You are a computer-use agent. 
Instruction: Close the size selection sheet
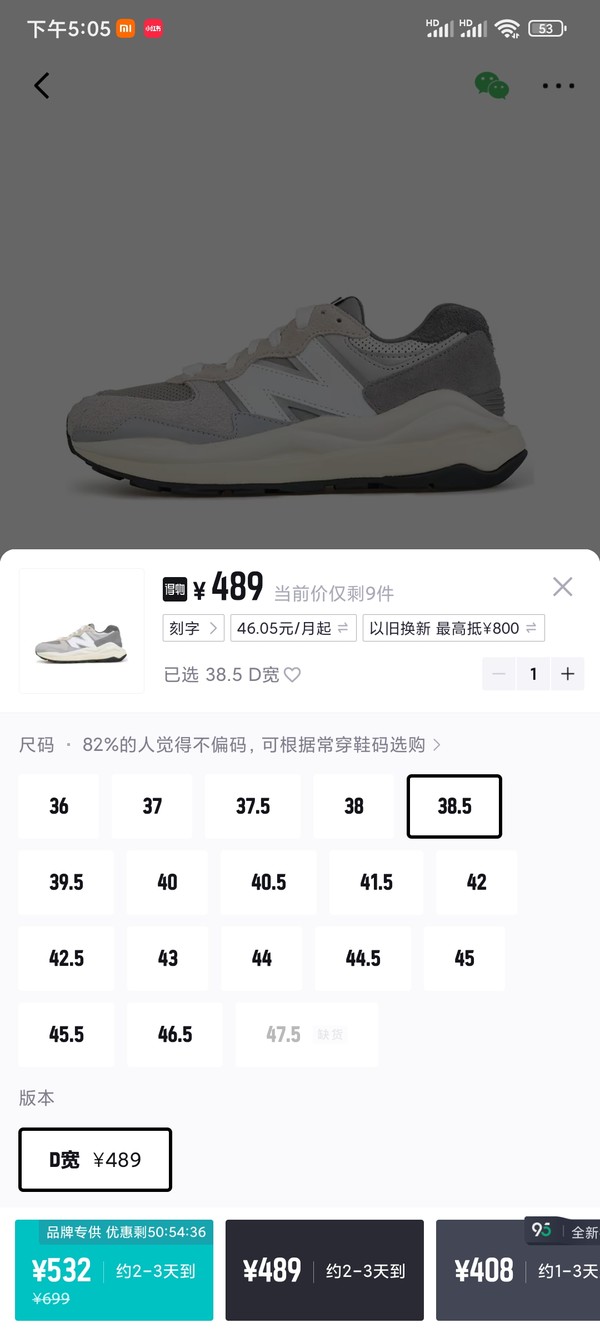(563, 587)
